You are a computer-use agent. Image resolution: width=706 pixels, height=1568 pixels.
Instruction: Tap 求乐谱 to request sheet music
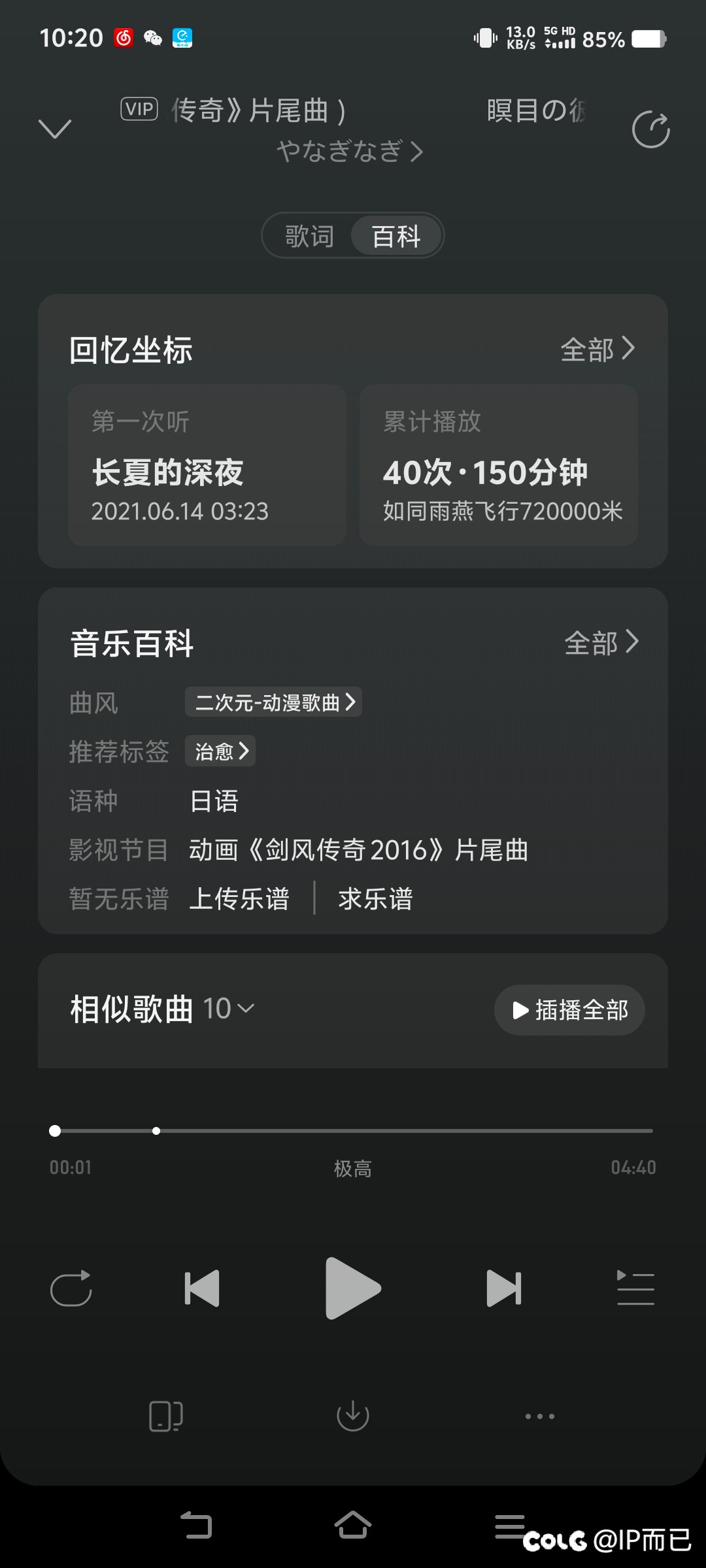click(x=376, y=899)
